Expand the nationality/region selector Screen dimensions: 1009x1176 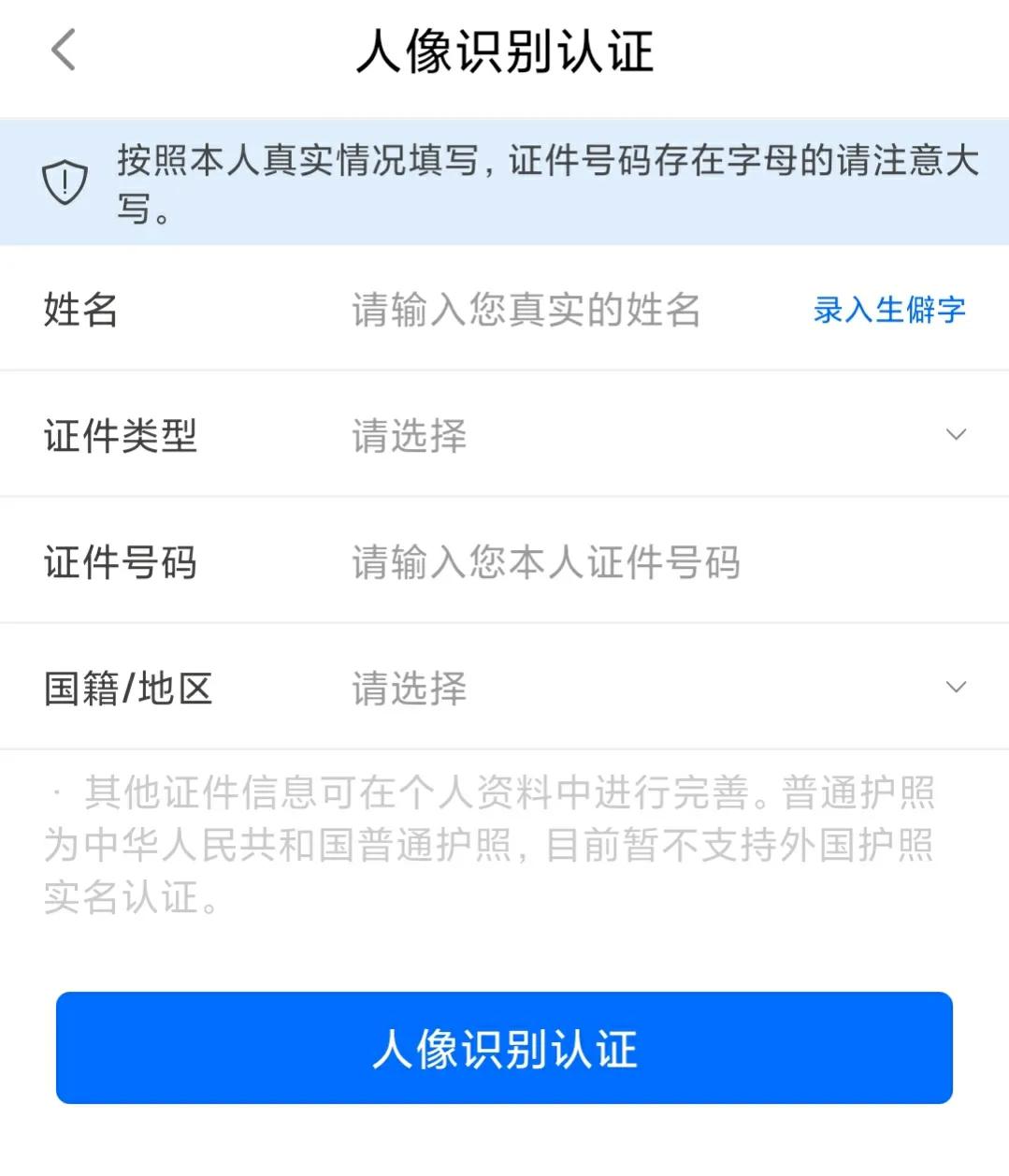point(956,686)
